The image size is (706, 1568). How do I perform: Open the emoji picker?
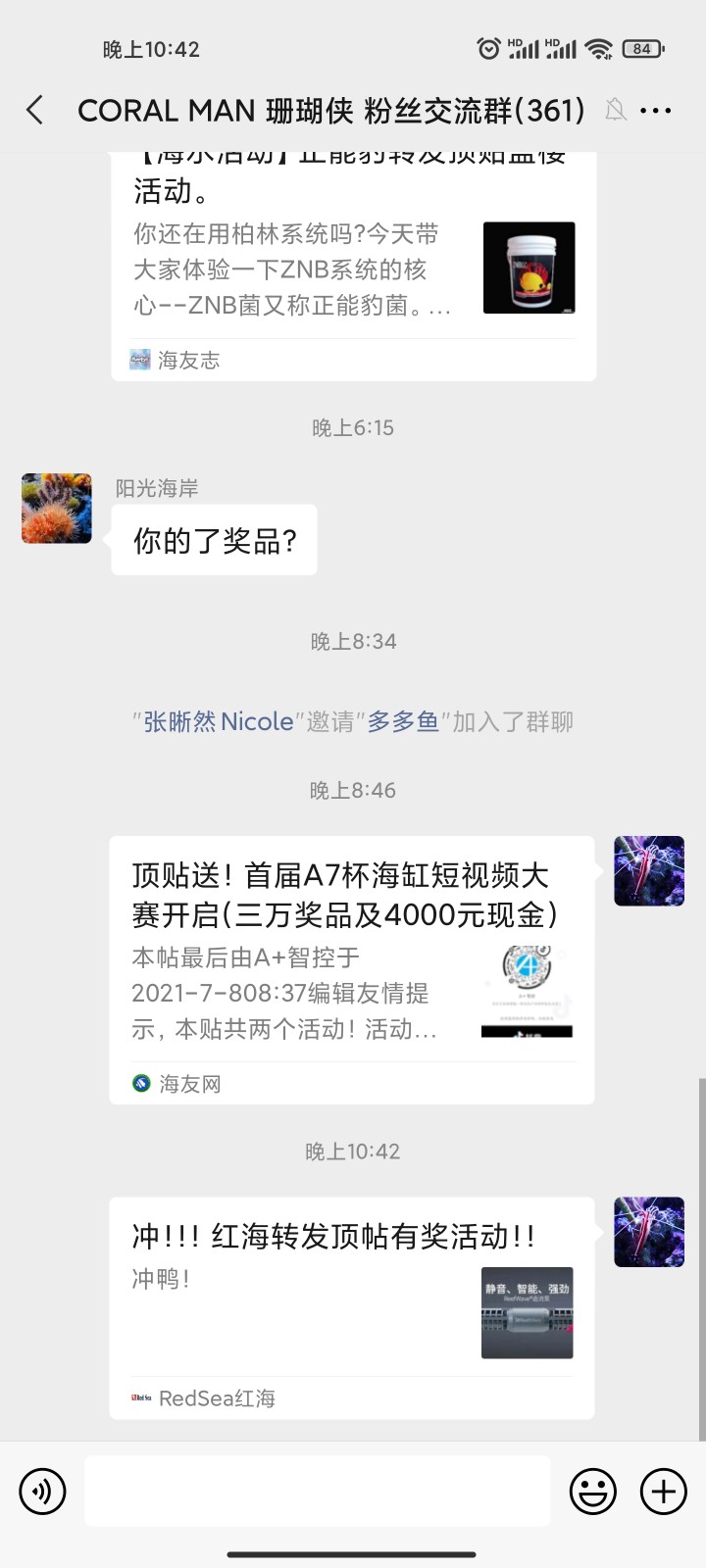click(x=593, y=1492)
